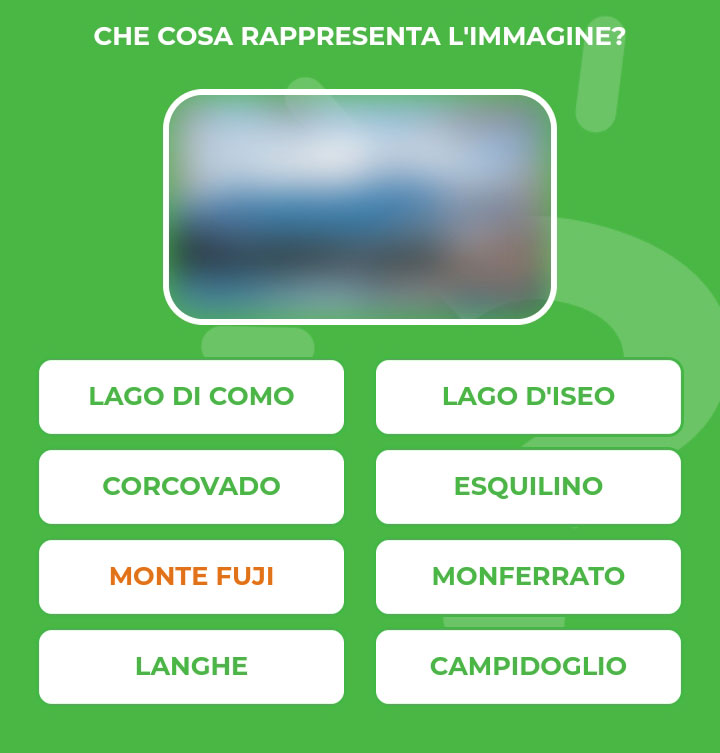Select the answer Lago di Como
The image size is (720, 753).
(191, 397)
